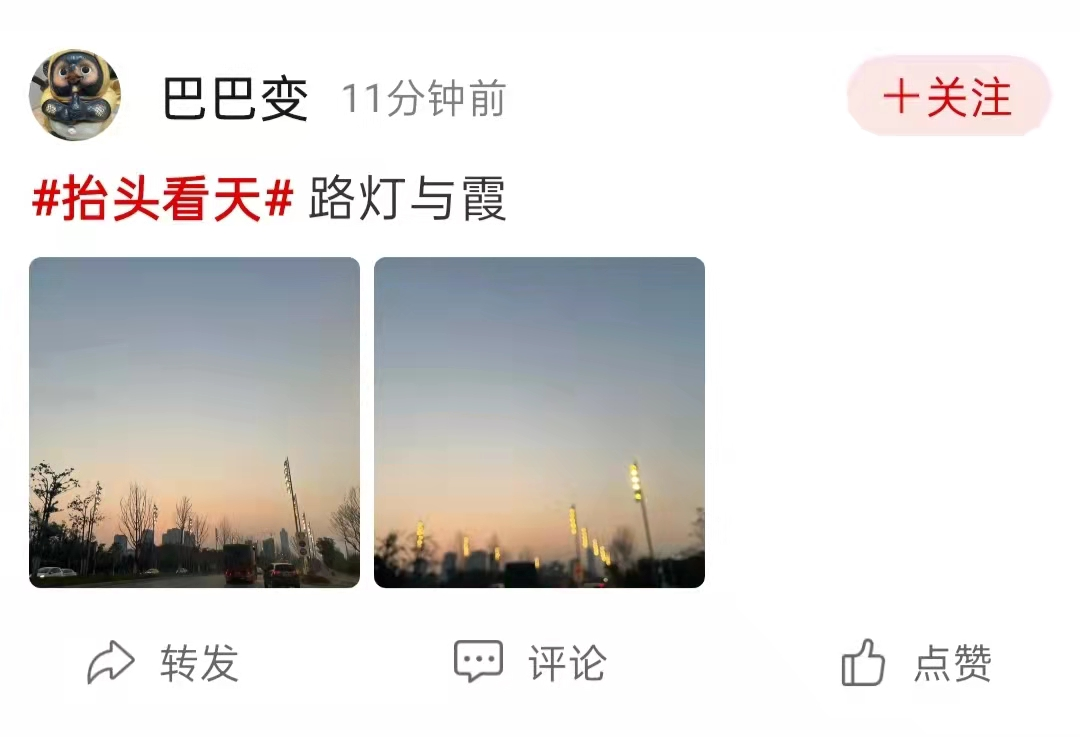The height and width of the screenshot is (737, 1080).
Task: Open the #抬头看天# hashtag topic
Action: pos(162,200)
